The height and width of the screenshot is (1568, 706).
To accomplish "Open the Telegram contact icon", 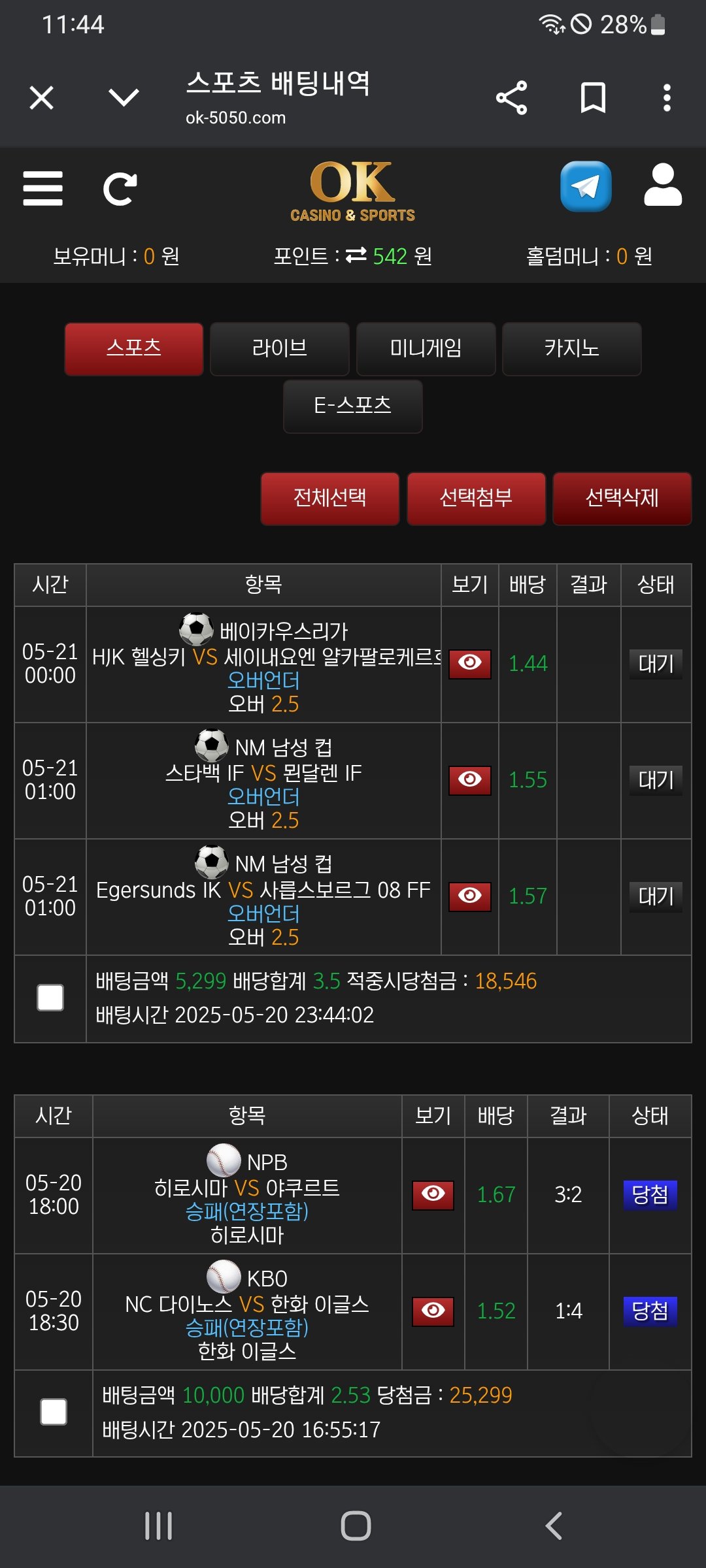I will [x=586, y=187].
